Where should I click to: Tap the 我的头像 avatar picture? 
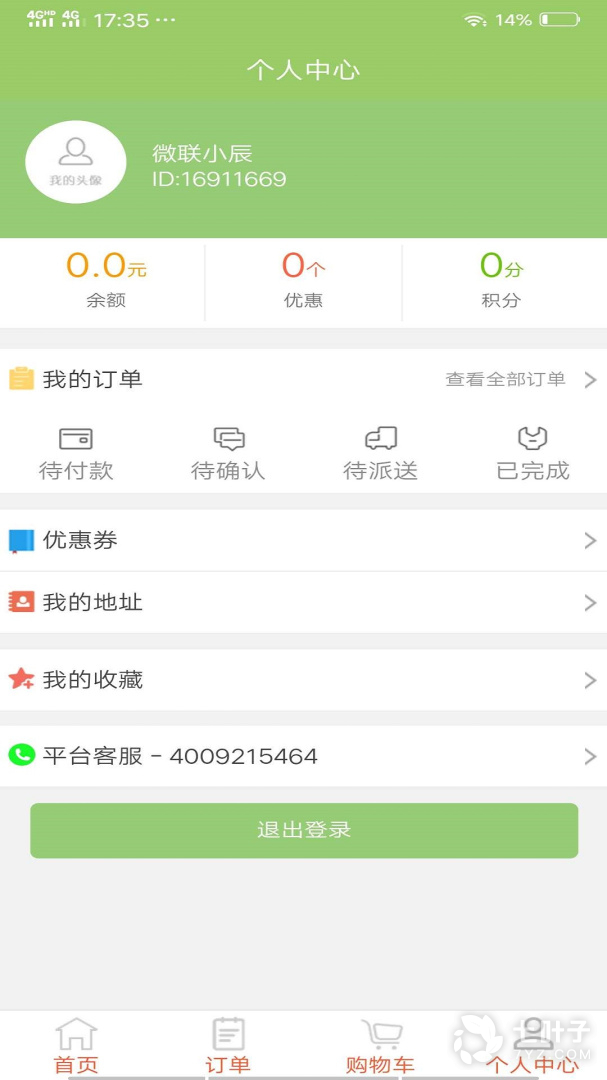(76, 162)
